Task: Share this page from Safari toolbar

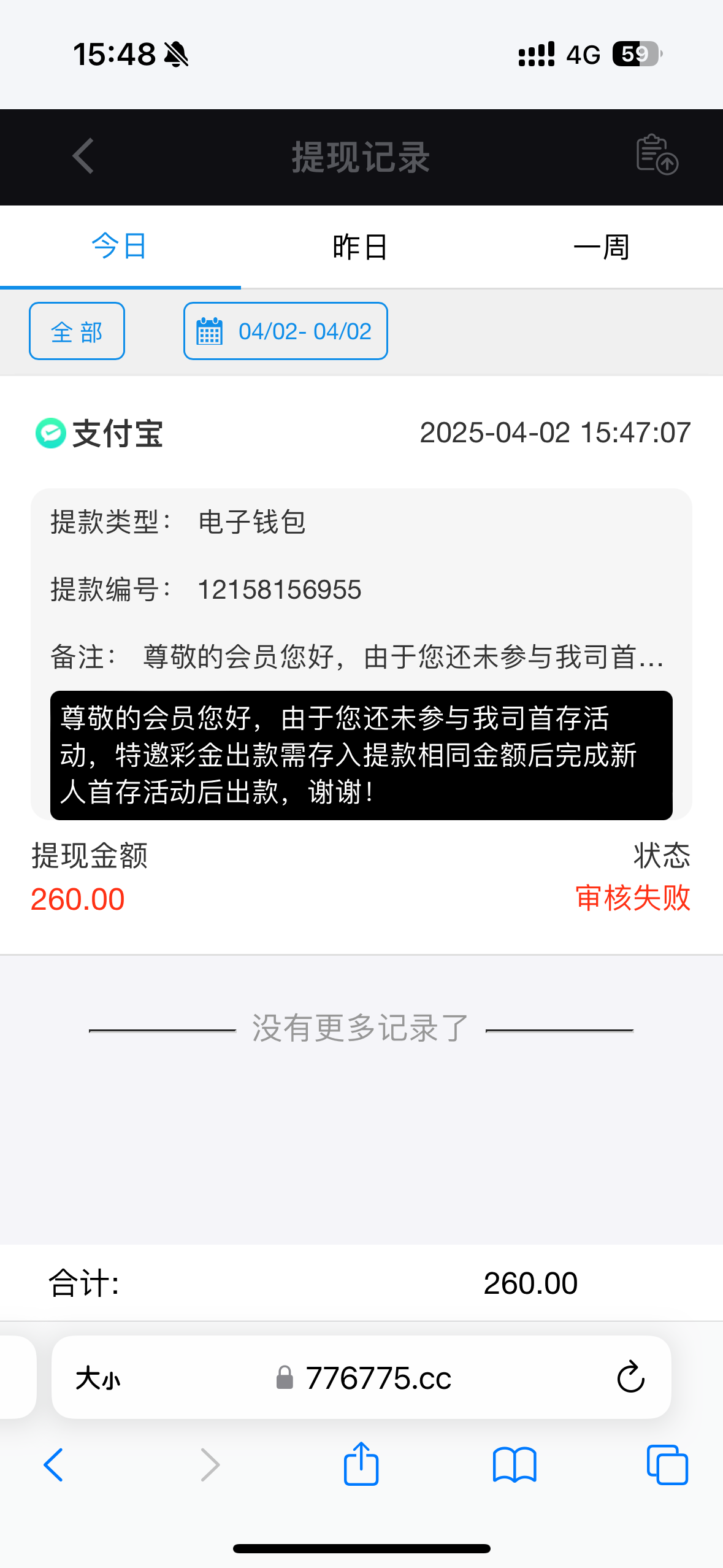Action: pyautogui.click(x=361, y=1464)
